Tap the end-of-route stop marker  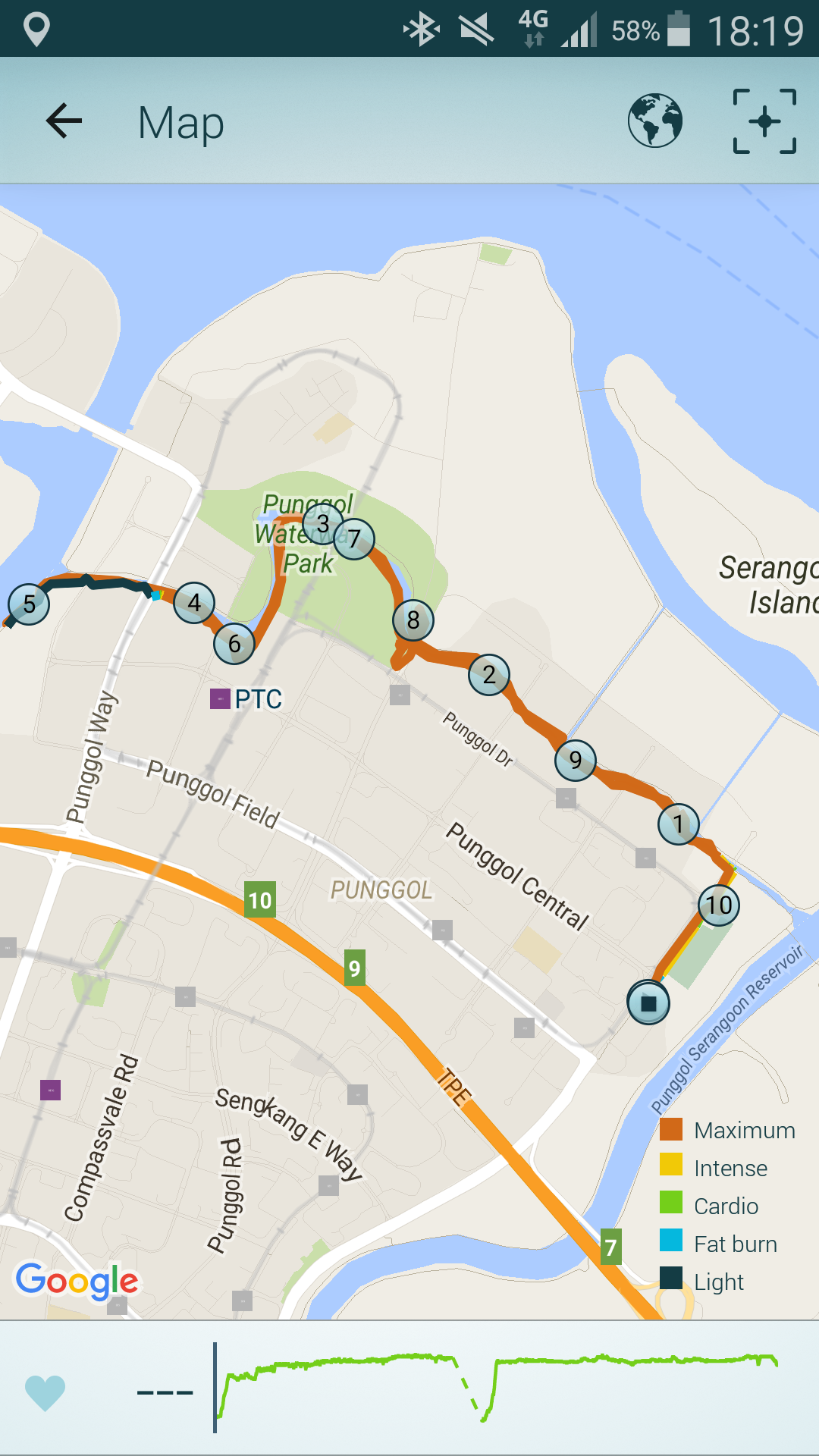pos(648,1003)
